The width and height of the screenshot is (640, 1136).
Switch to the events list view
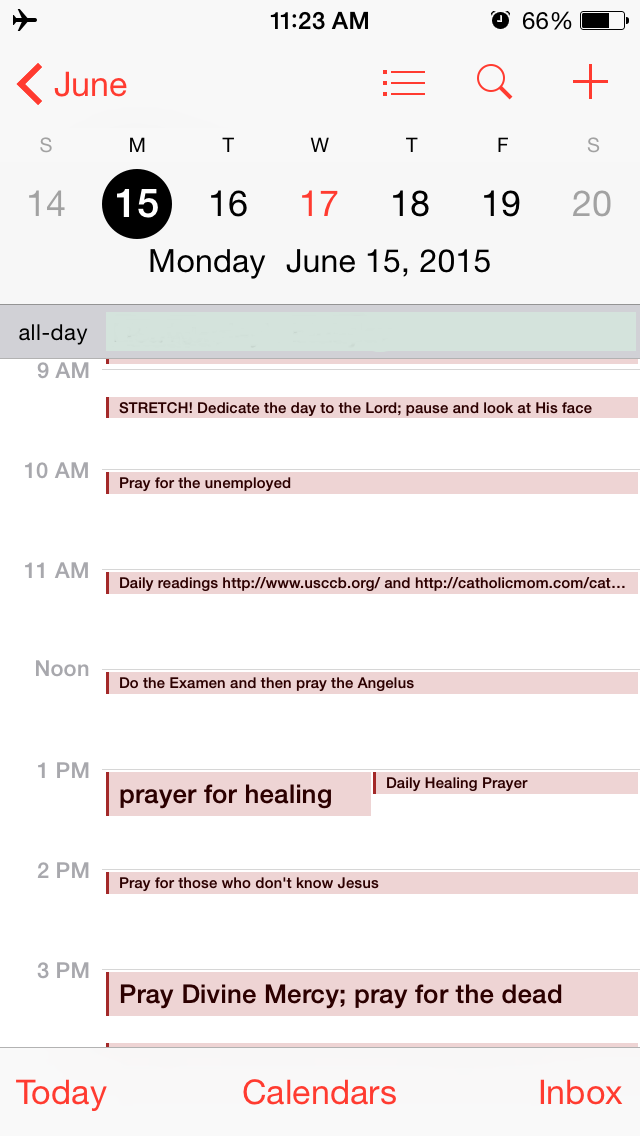point(404,83)
